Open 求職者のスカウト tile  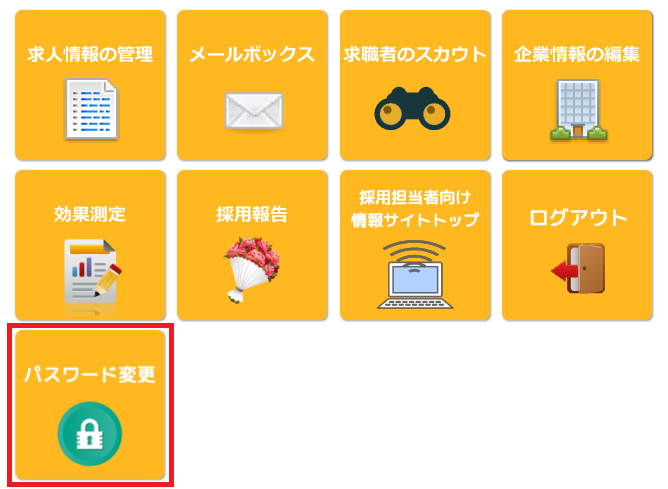pos(415,85)
